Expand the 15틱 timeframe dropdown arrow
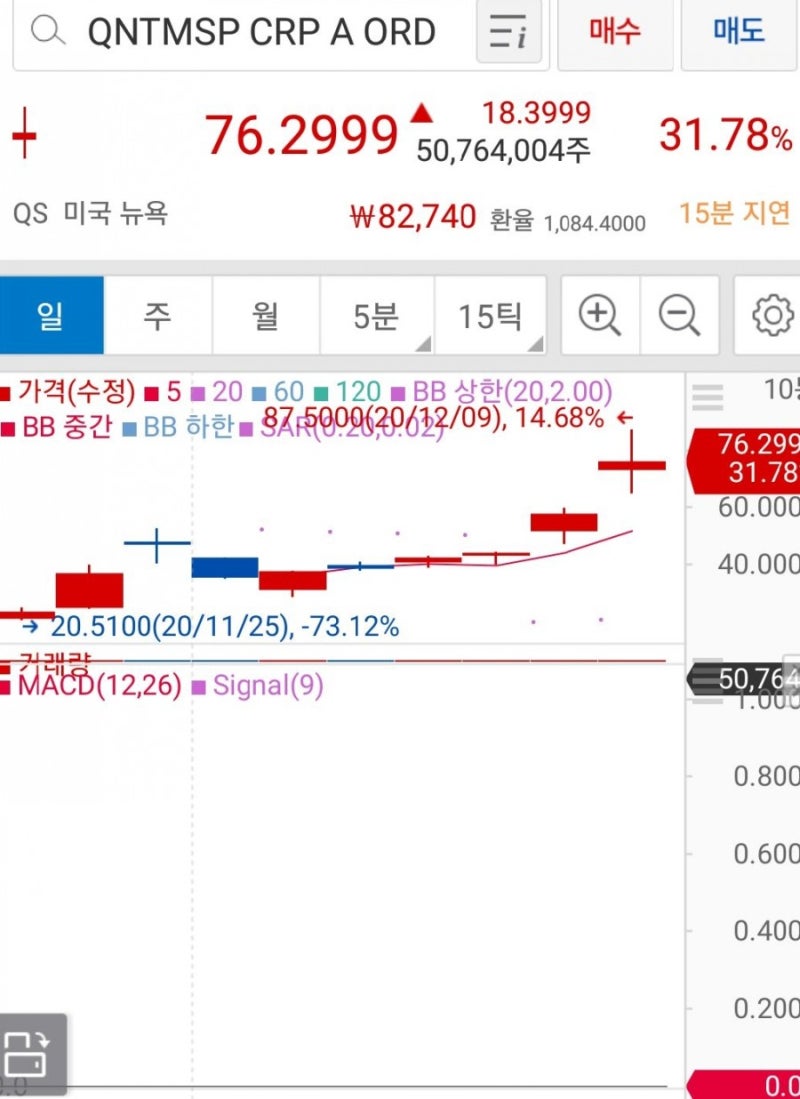The width and height of the screenshot is (800, 1099). [x=534, y=346]
